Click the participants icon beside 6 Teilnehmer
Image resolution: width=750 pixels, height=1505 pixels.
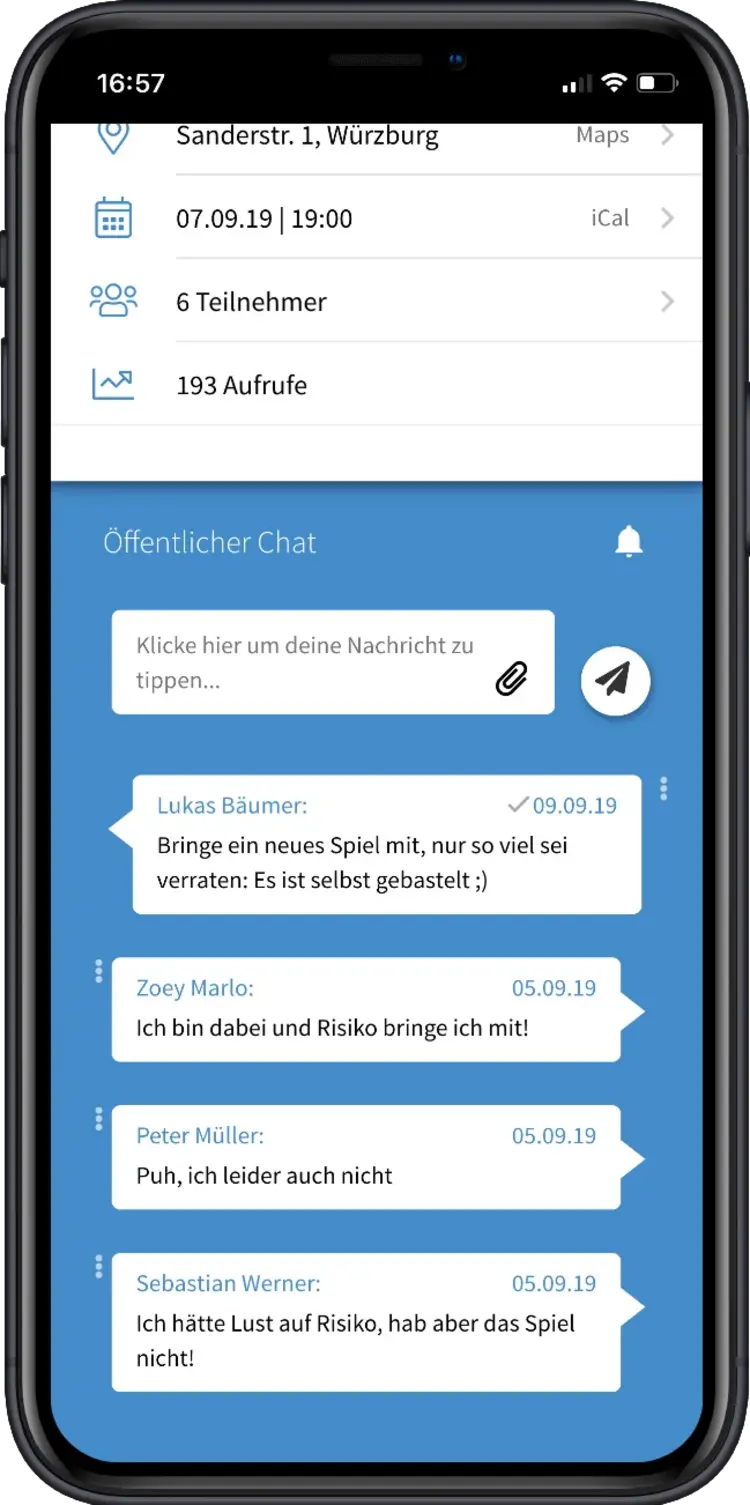113,301
